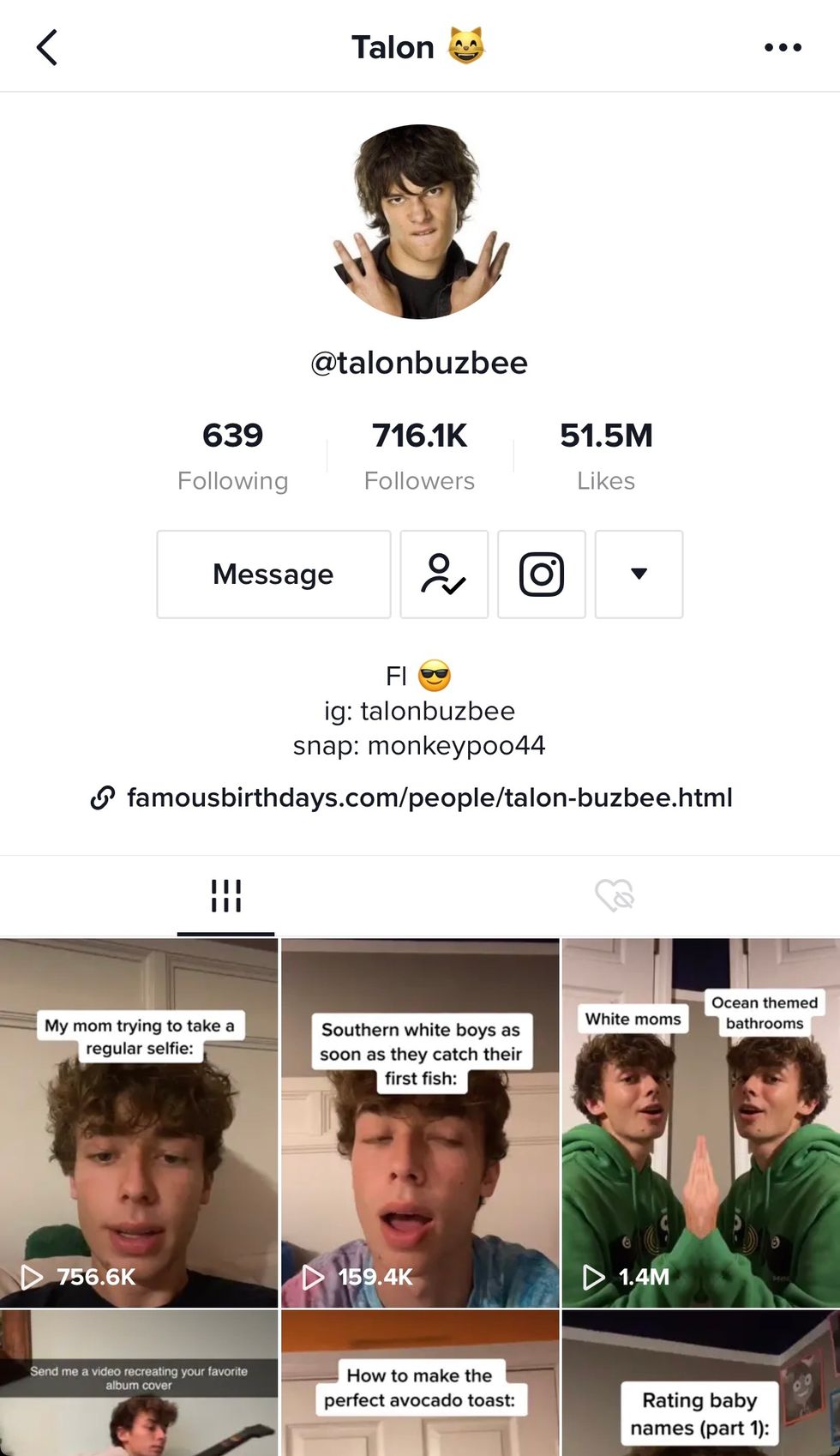The width and height of the screenshot is (840, 1456).
Task: Switch to the liked videos tab
Action: (614, 896)
